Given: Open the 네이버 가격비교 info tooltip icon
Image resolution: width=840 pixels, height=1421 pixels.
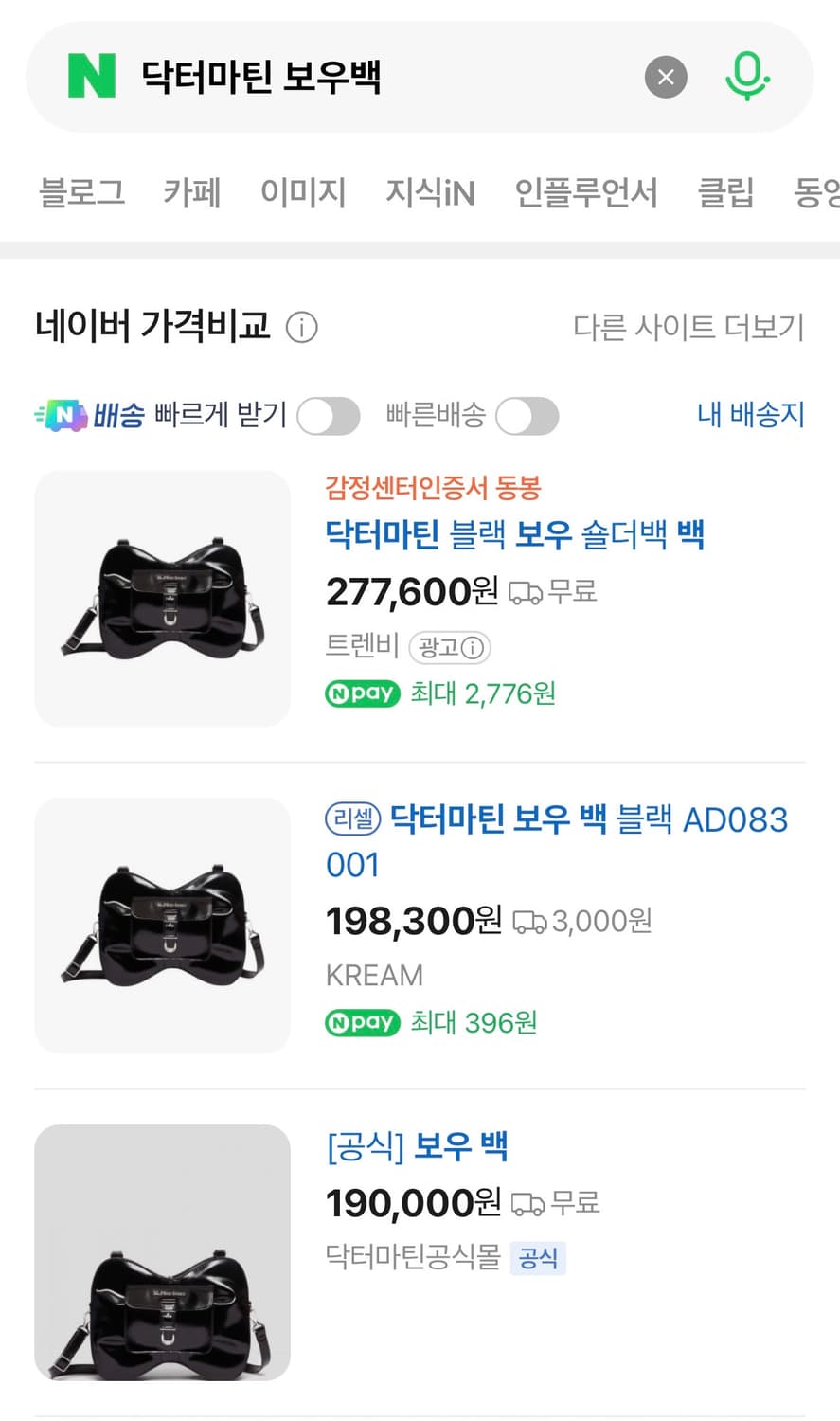Looking at the screenshot, I should [x=300, y=328].
